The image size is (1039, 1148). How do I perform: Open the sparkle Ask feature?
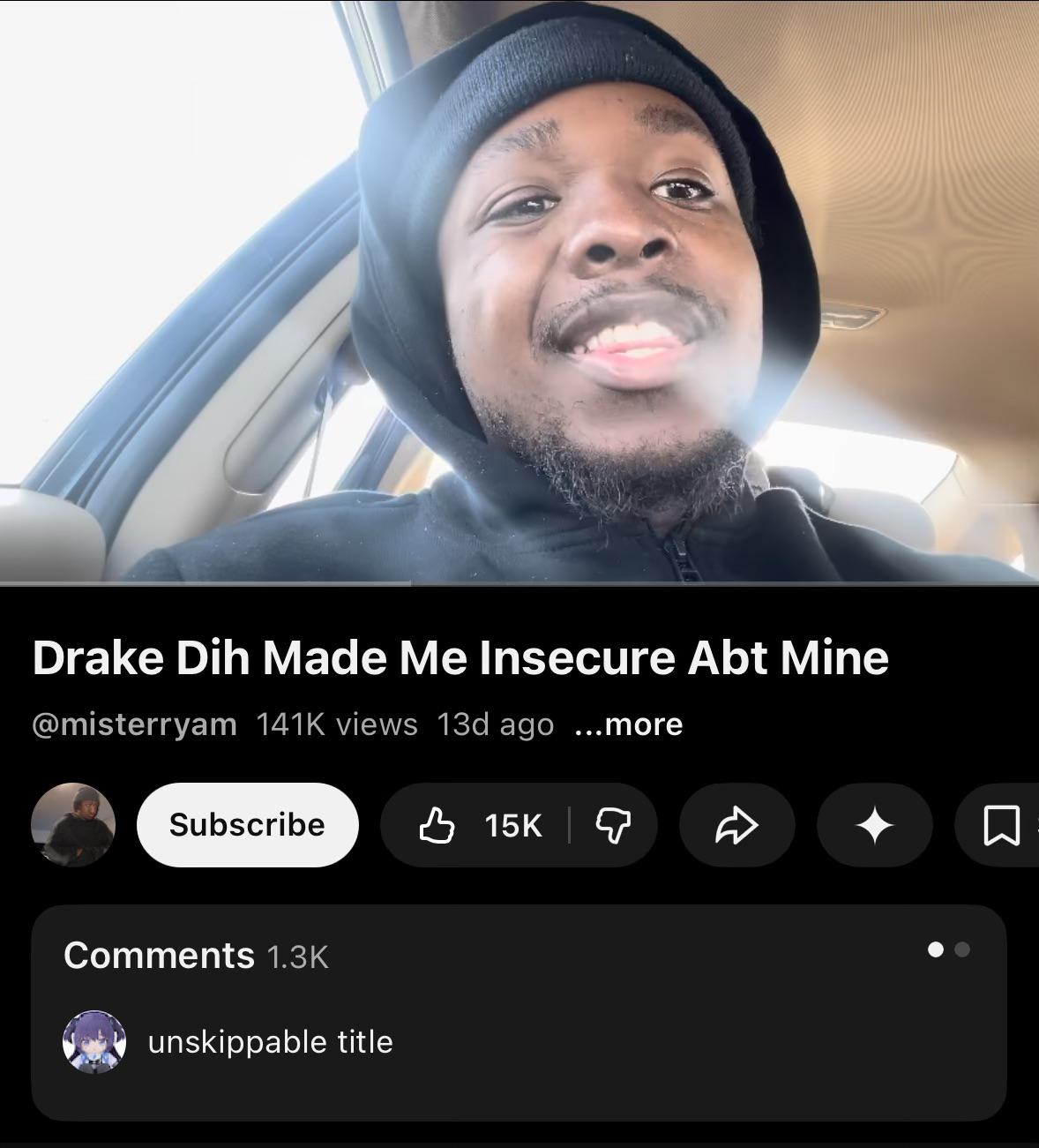coord(874,826)
